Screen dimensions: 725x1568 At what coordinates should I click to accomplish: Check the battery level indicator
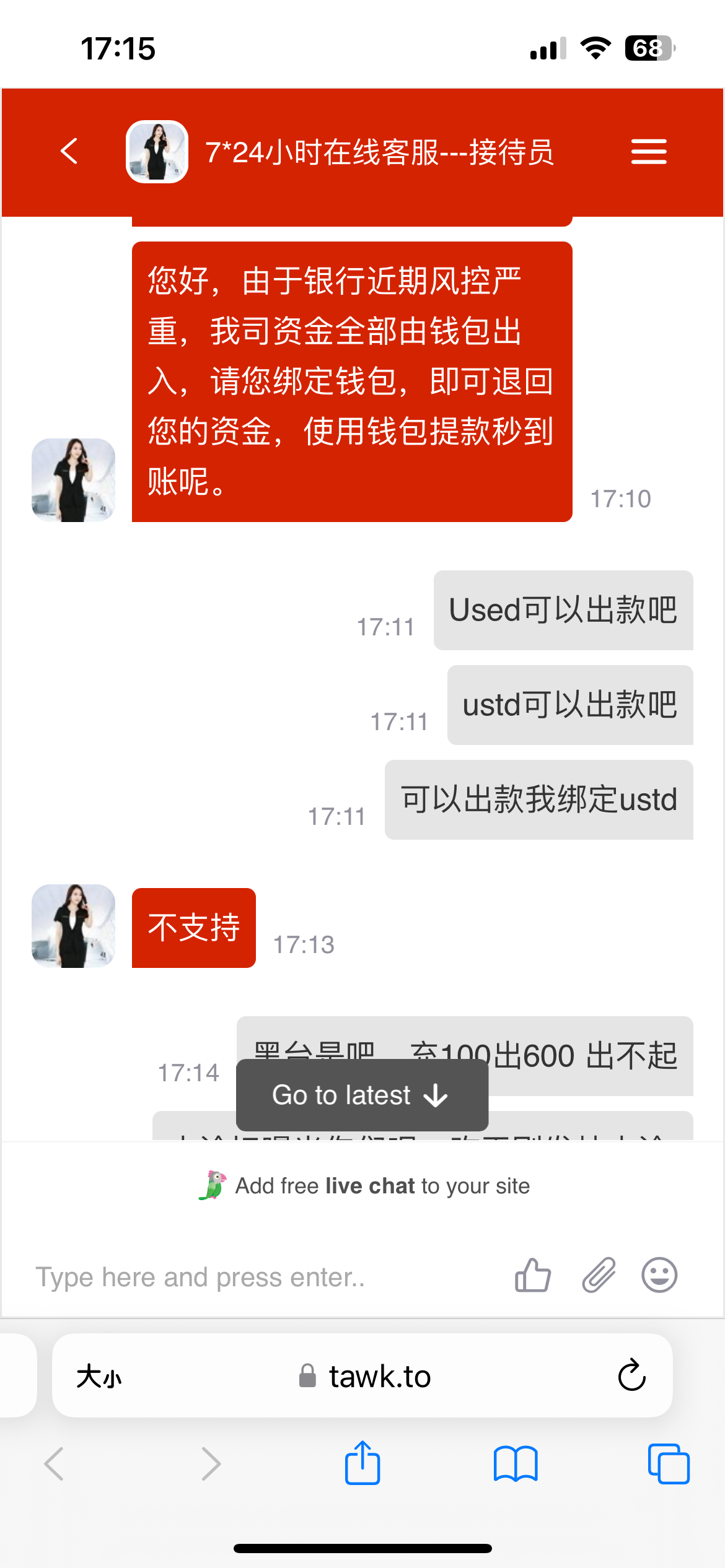649,46
